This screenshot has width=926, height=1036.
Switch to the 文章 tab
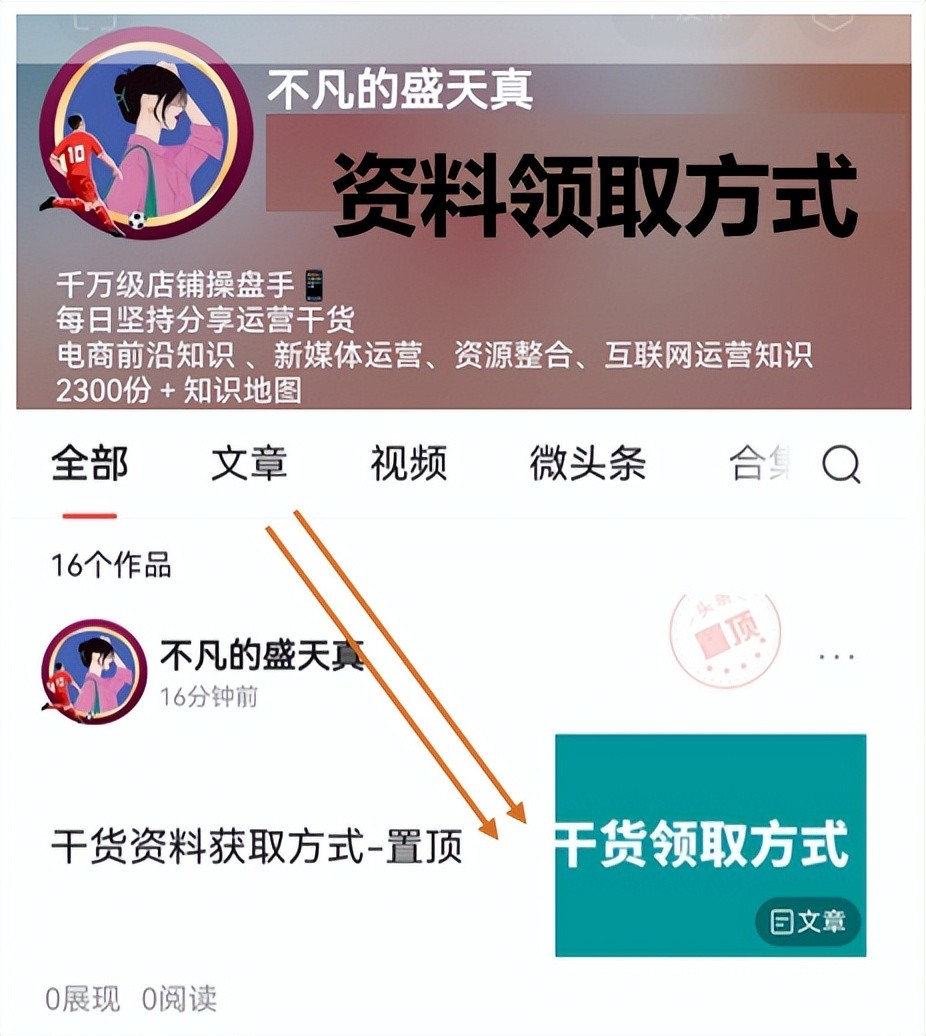point(249,464)
